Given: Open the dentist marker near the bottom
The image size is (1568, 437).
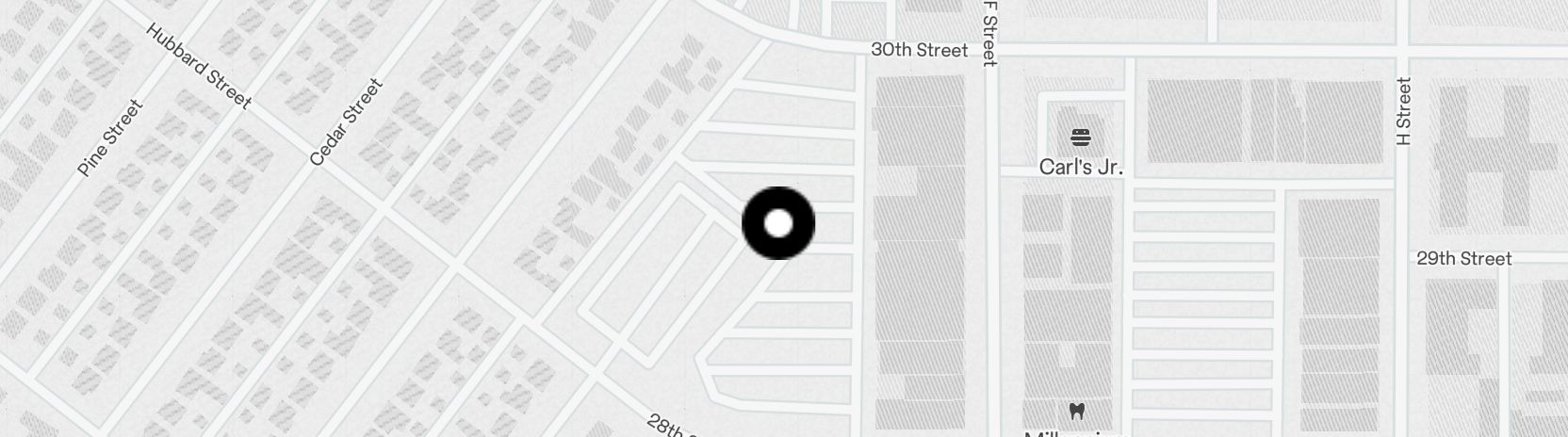Looking at the screenshot, I should [1077, 412].
